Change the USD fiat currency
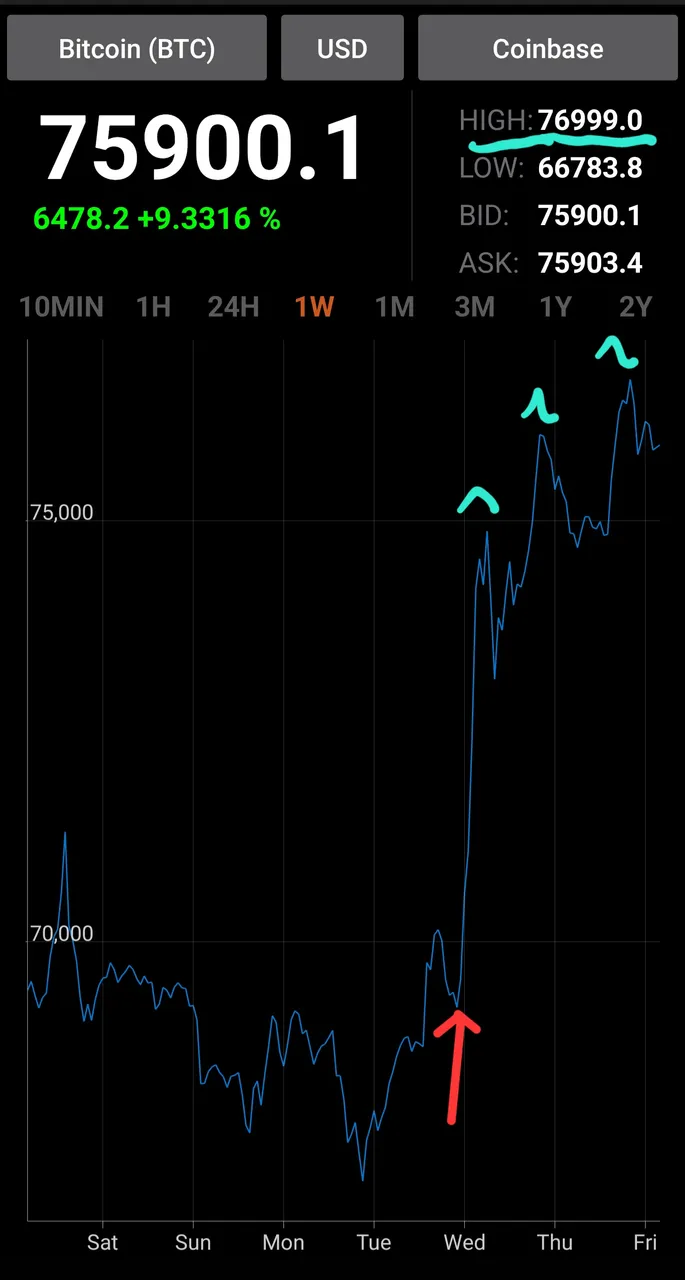Viewport: 685px width, 1280px height. (x=342, y=48)
